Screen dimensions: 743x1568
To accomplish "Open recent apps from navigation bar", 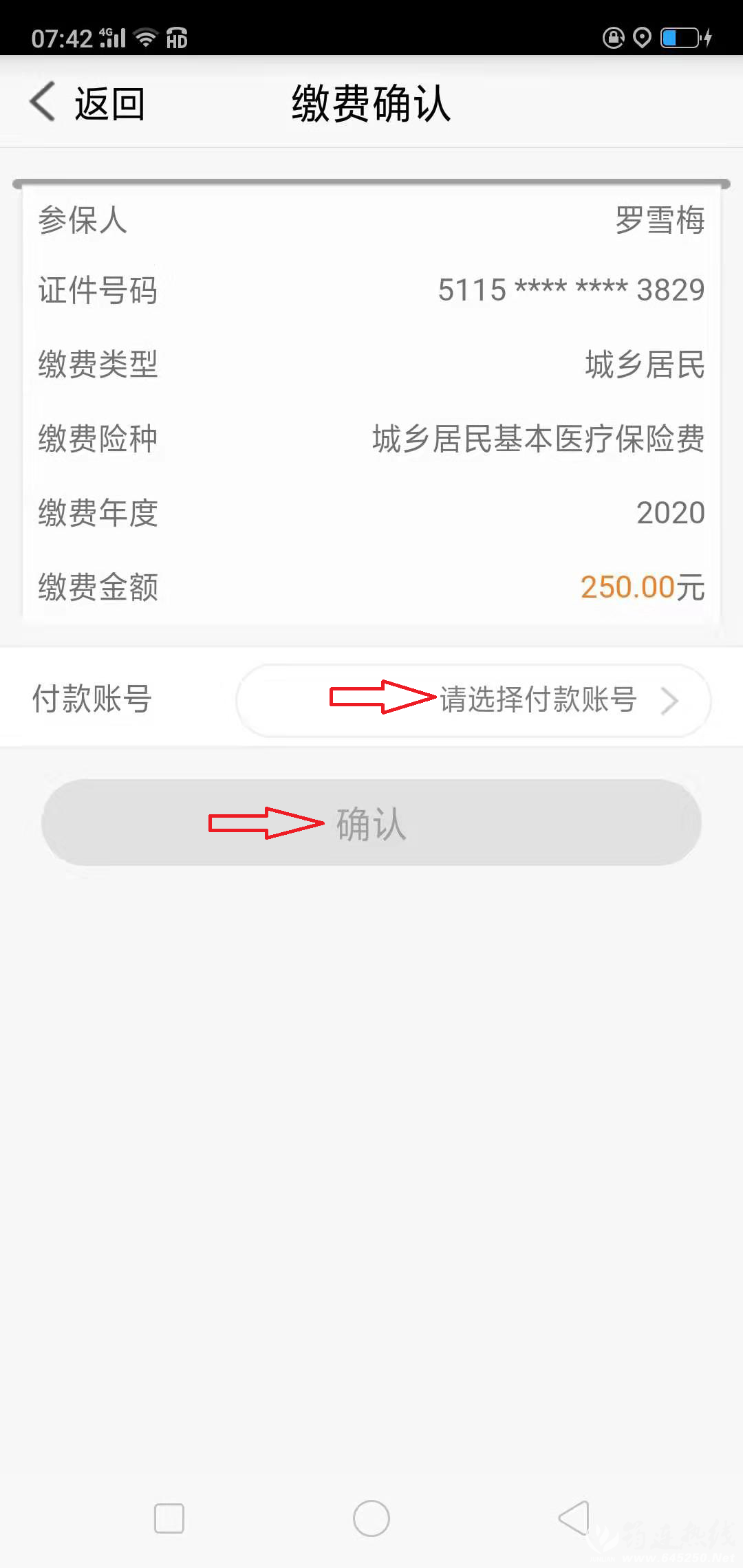I will [x=169, y=1518].
